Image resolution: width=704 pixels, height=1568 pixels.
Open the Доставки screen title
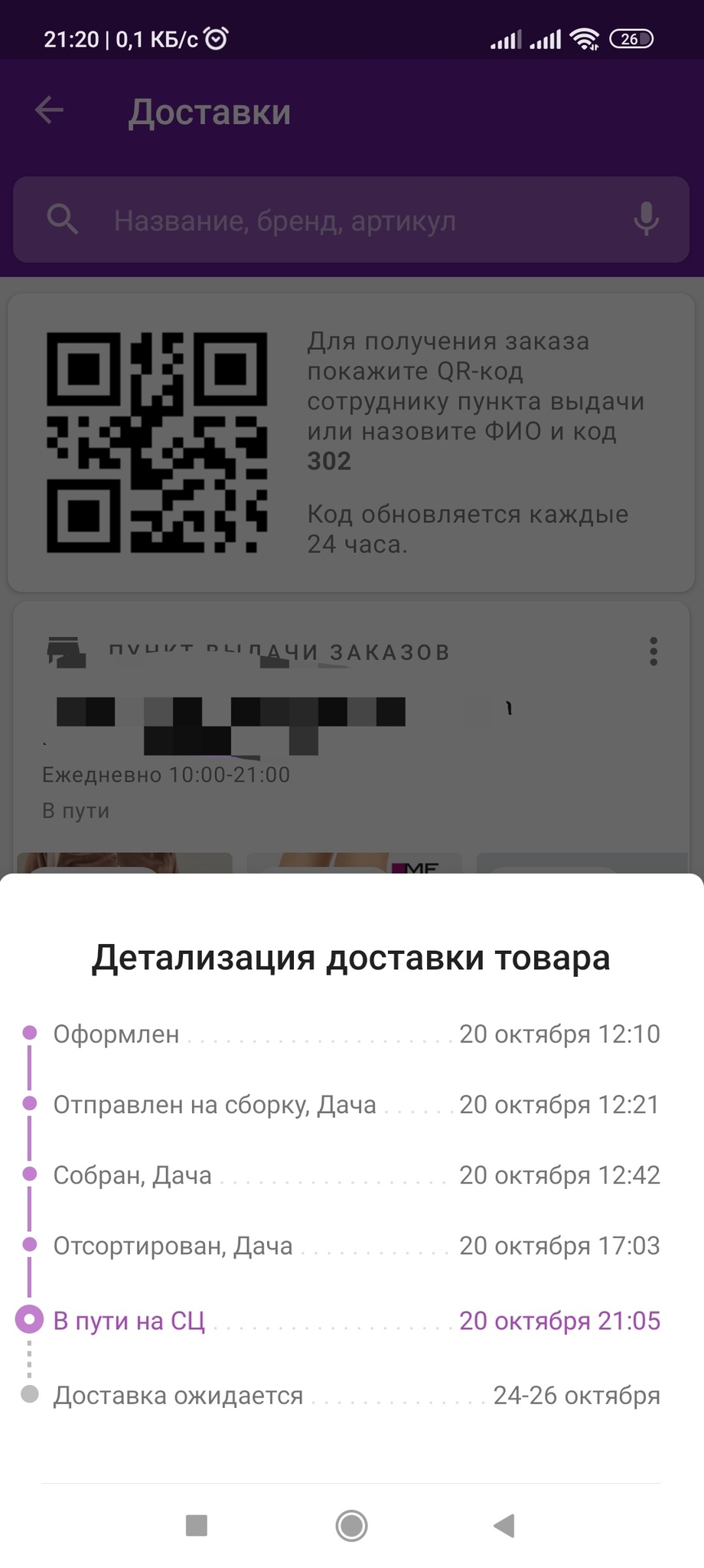[x=210, y=112]
